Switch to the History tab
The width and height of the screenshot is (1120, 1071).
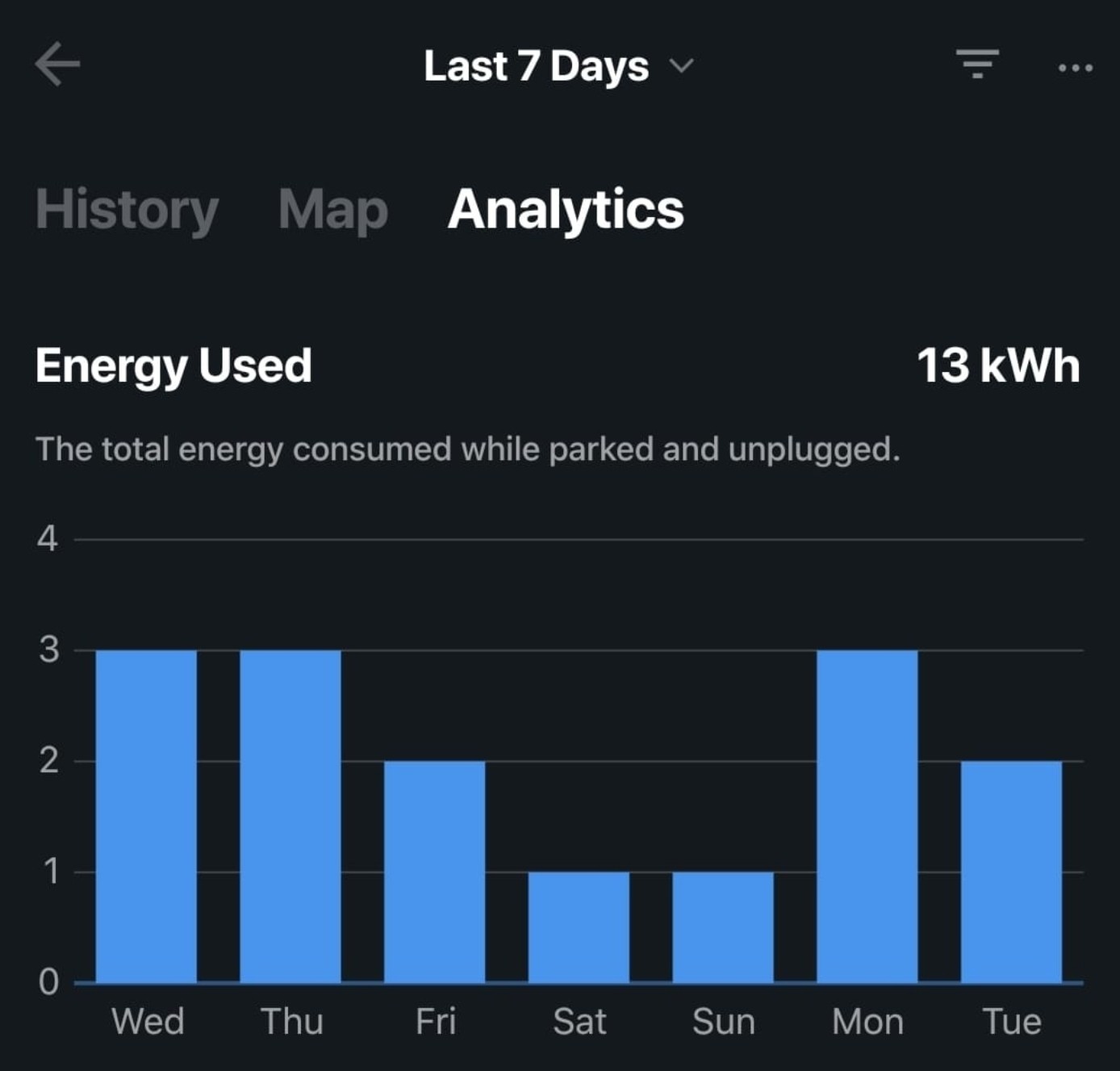[x=127, y=210]
